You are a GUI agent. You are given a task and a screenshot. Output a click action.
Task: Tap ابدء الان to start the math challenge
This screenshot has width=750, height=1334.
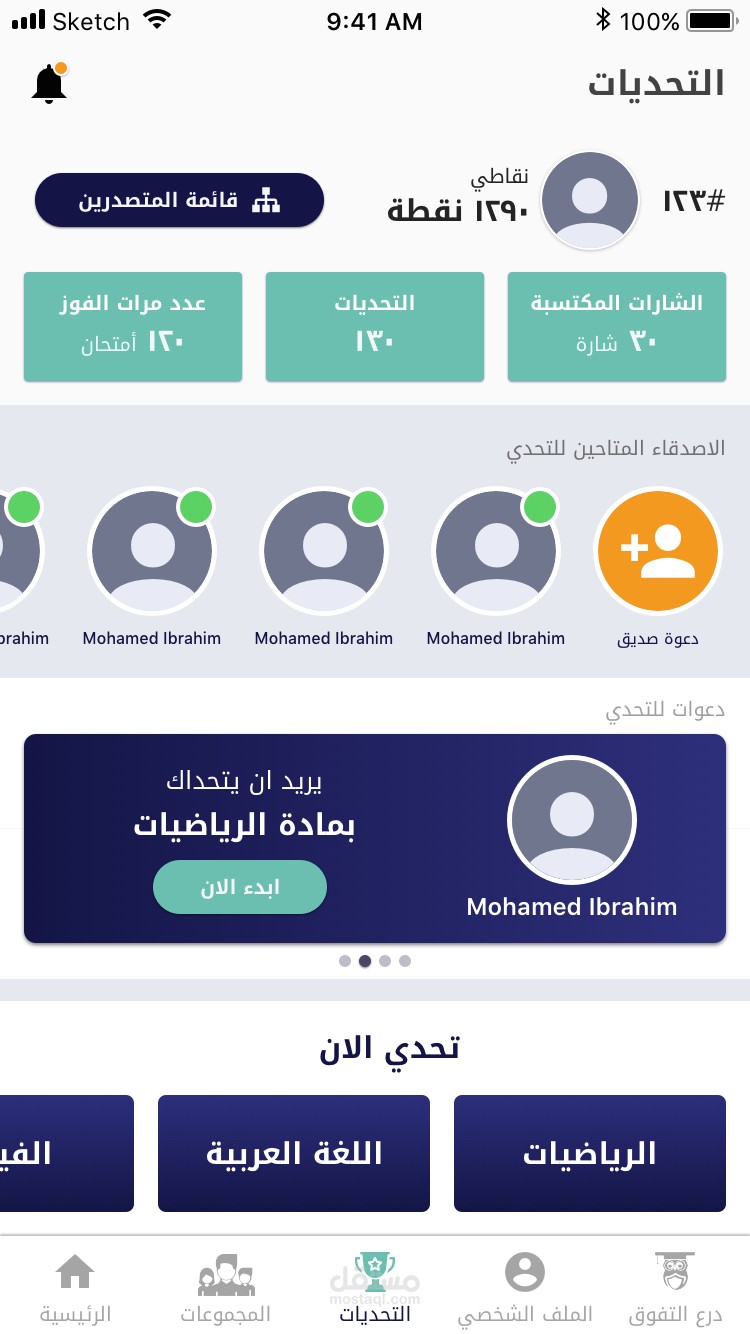pos(240,887)
